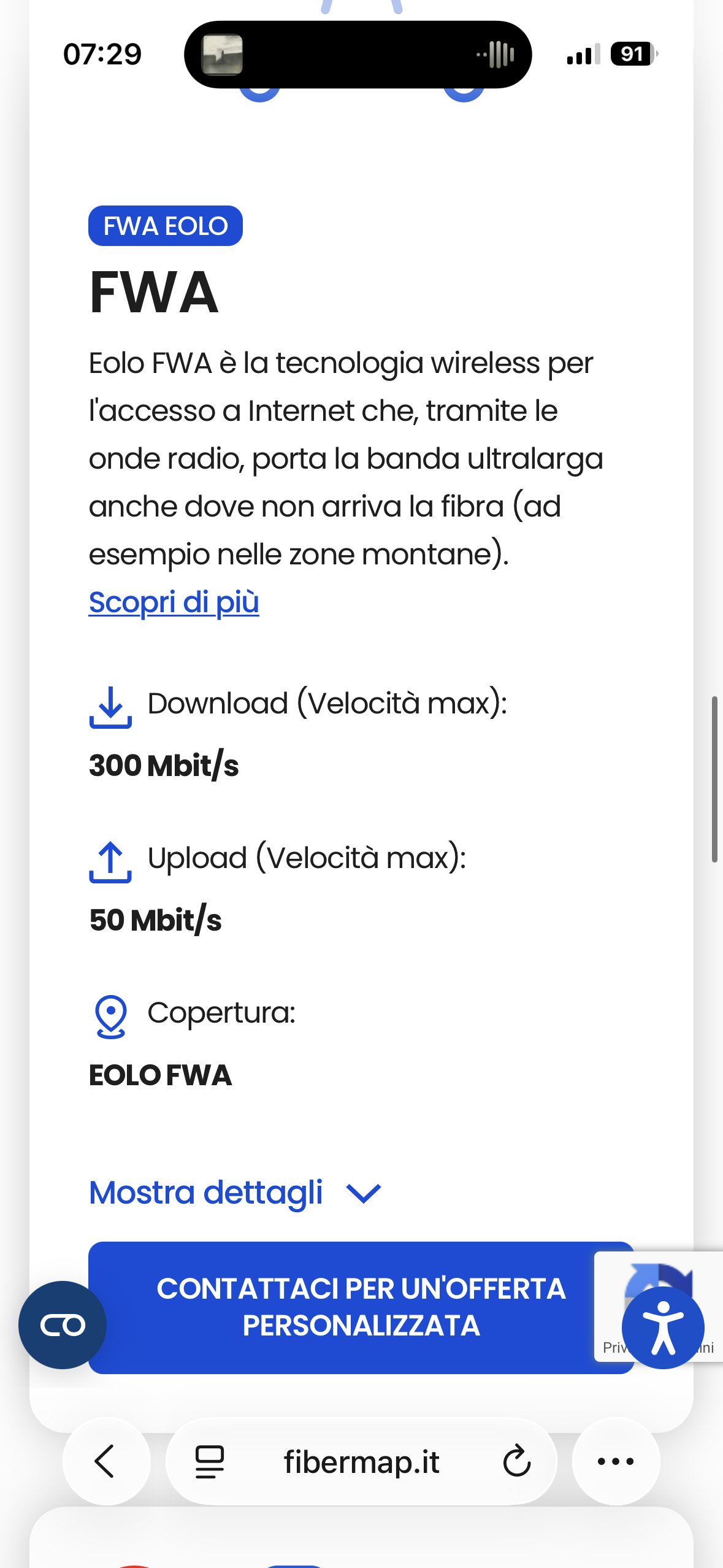This screenshot has height=1568, width=723.
Task: Open the accessibility options widget
Action: coord(663,1328)
